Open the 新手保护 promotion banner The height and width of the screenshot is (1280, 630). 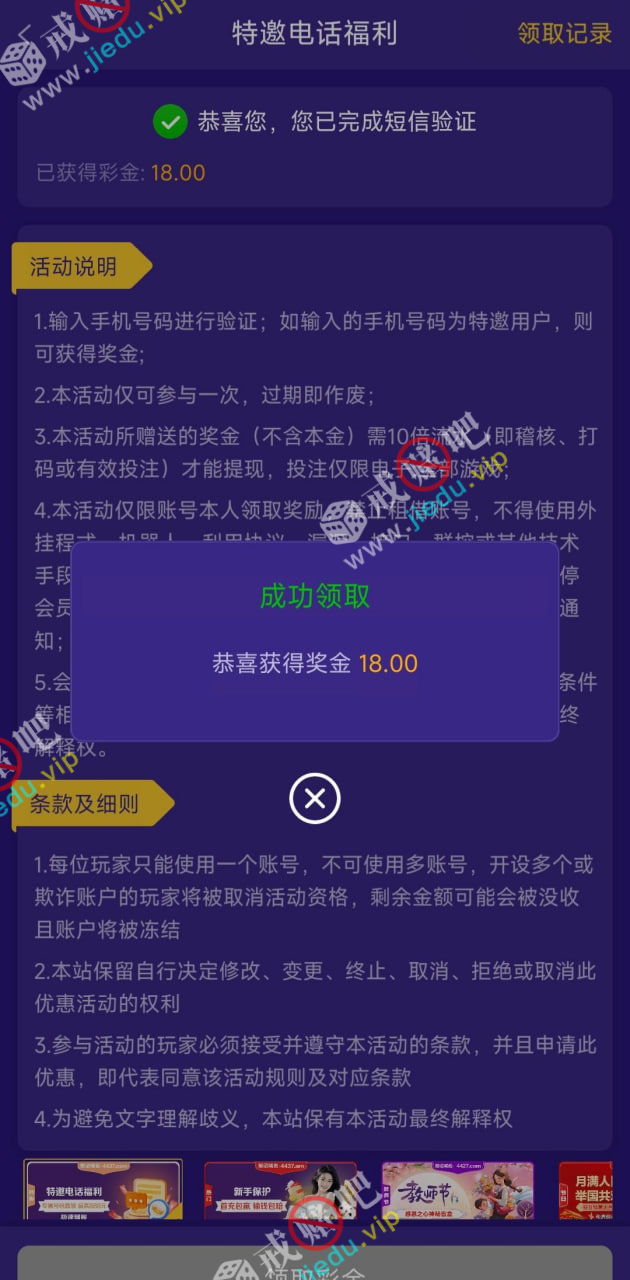(280, 1190)
